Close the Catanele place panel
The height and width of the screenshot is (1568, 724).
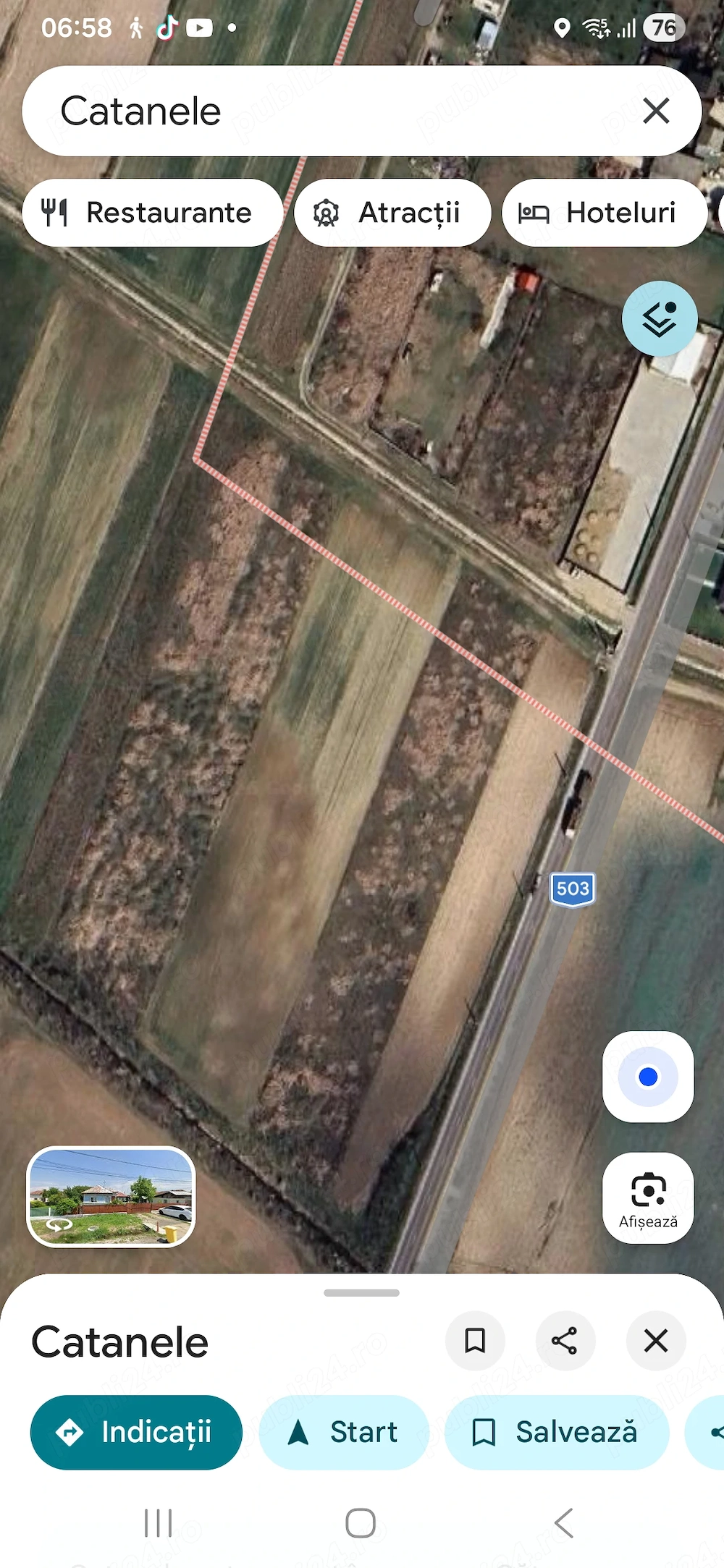(656, 1341)
